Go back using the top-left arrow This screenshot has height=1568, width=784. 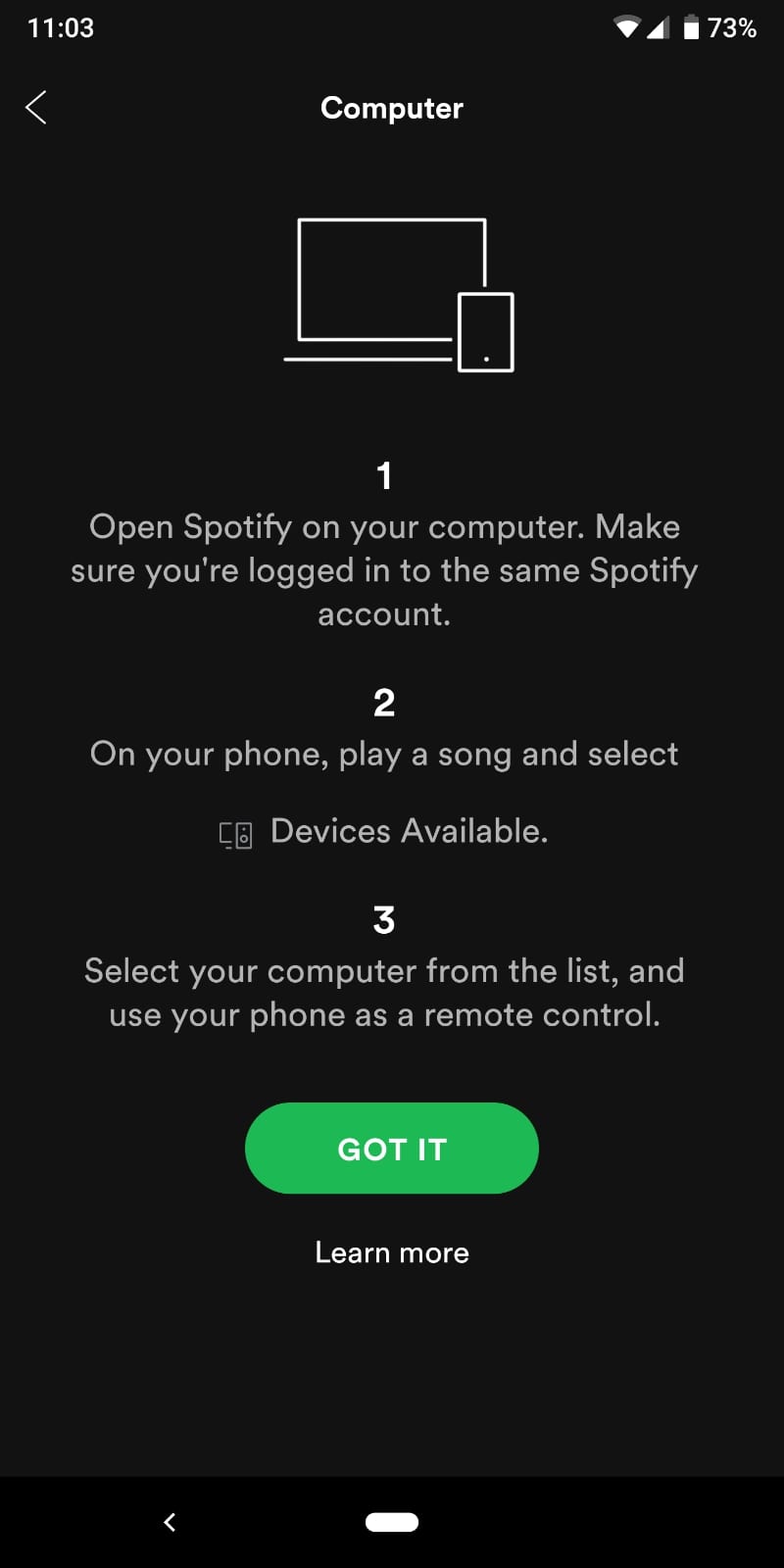(36, 108)
